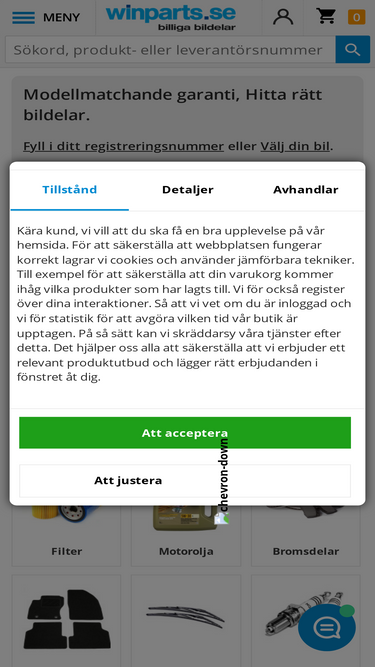Image resolution: width=375 pixels, height=667 pixels.
Task: Open the chat bubble button
Action: [x=327, y=628]
